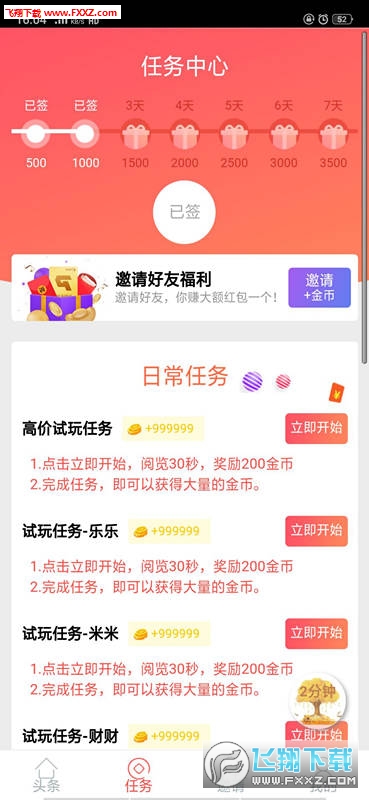This screenshot has height=800, width=369.
Task: Switch to the 头条 tab
Action: [x=46, y=775]
